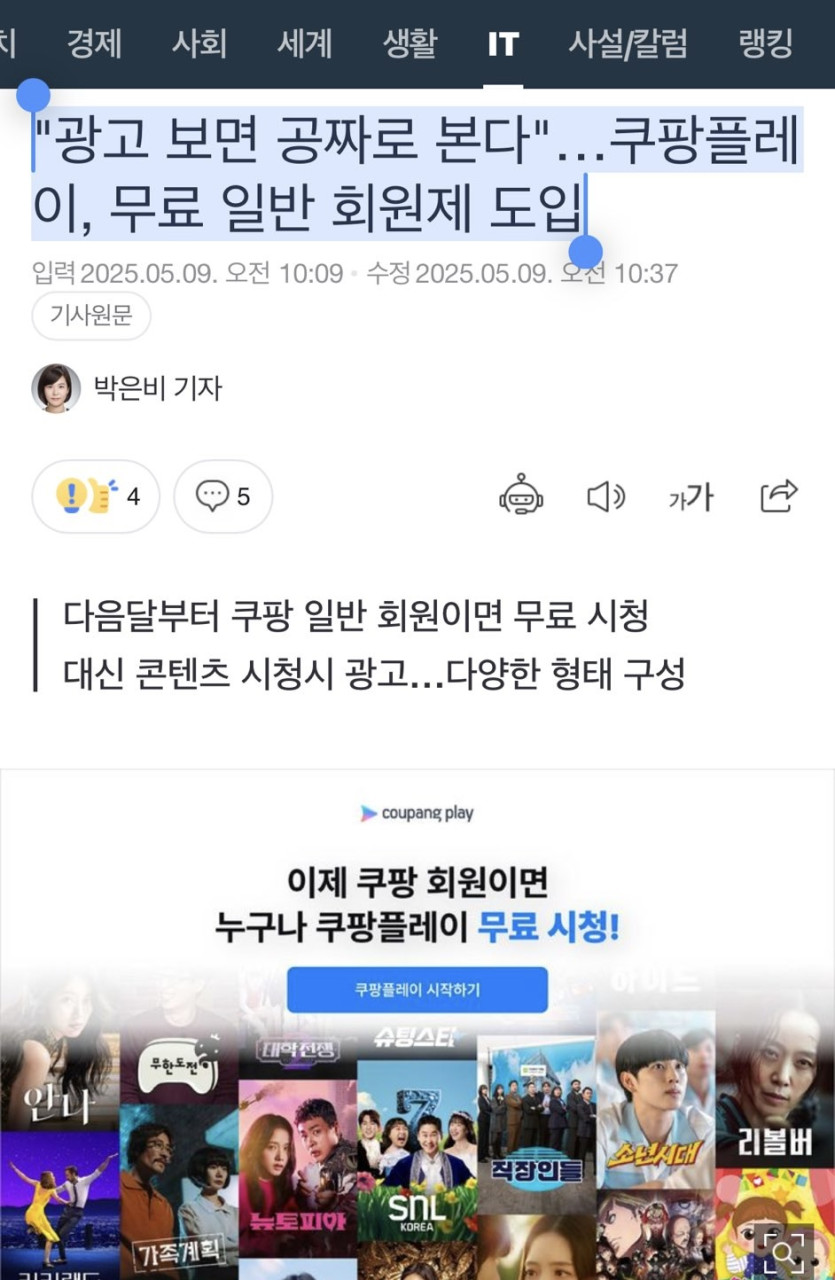The height and width of the screenshot is (1280, 835).
Task: Open the 사설/칼럼 tab
Action: pyautogui.click(x=628, y=44)
